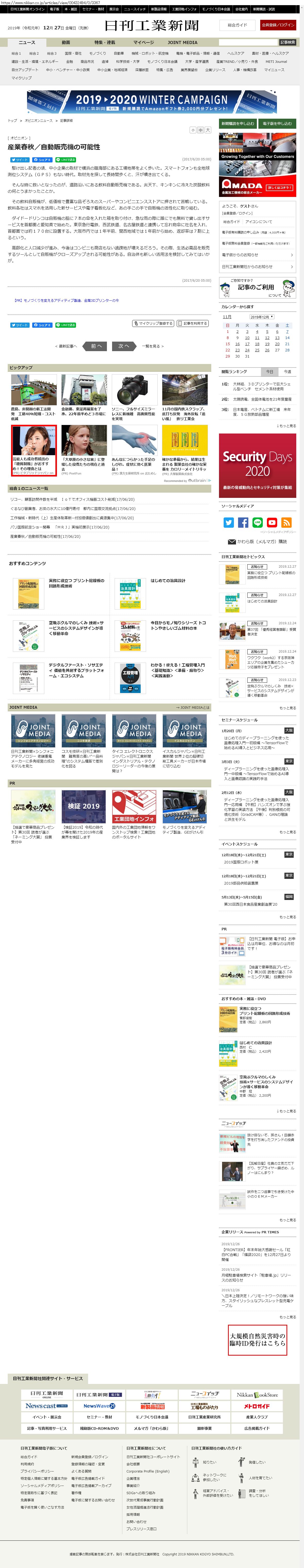This screenshot has height=1568, width=304.
Task: Open the Twitter social media icon
Action: [229, 522]
